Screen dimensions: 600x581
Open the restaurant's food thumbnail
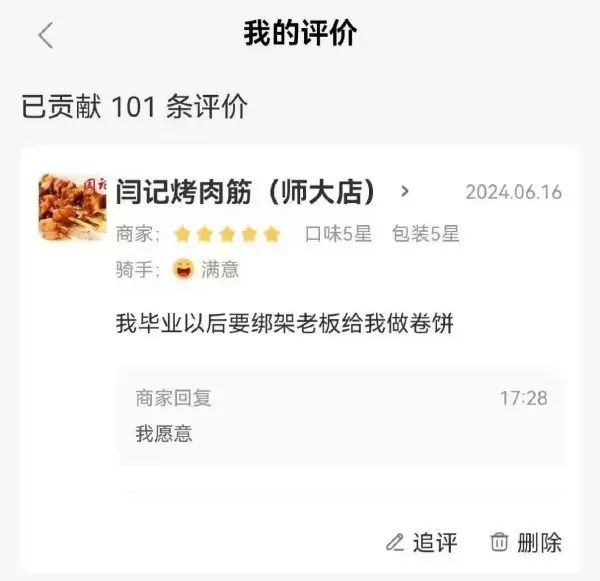click(x=72, y=207)
